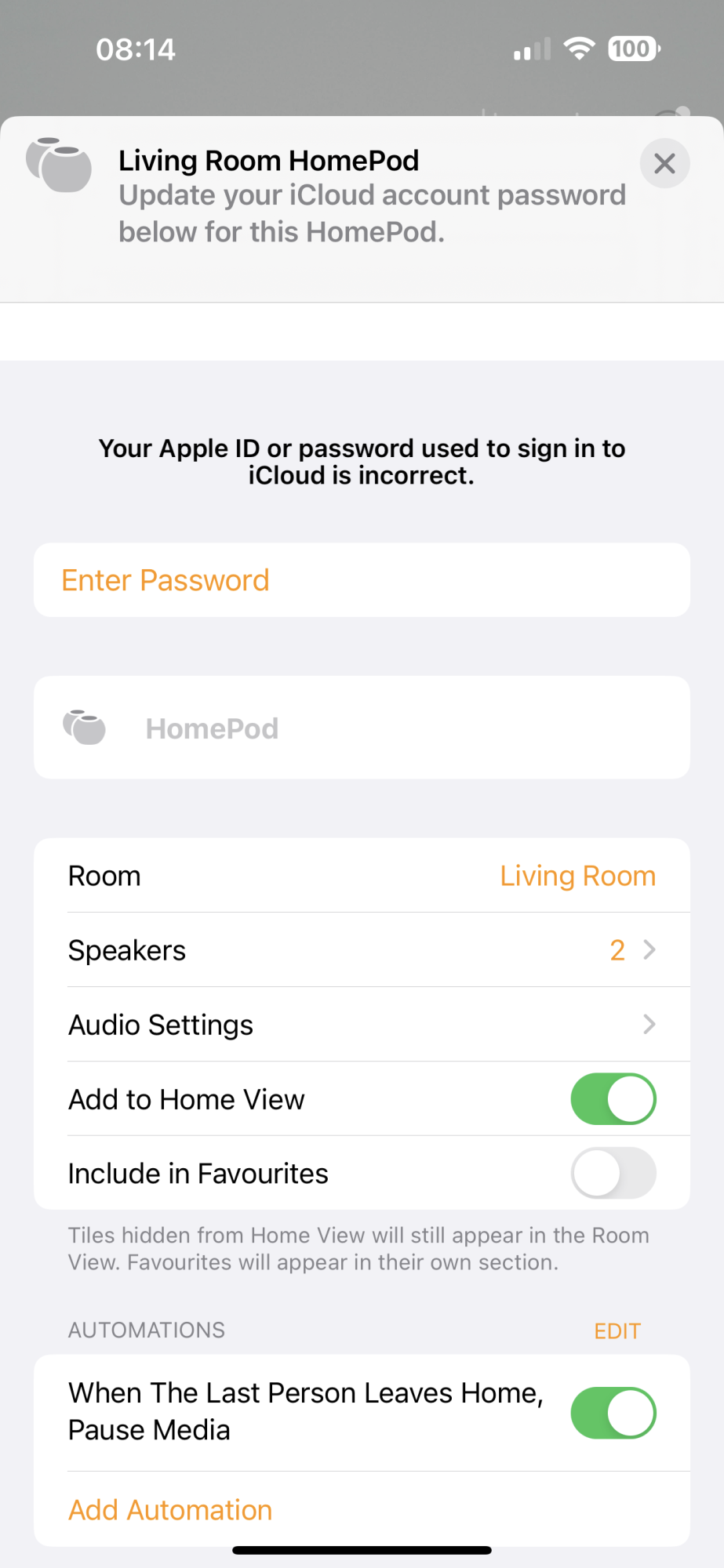Open the Speakers row
Screen dimensions: 724x1568
point(362,950)
